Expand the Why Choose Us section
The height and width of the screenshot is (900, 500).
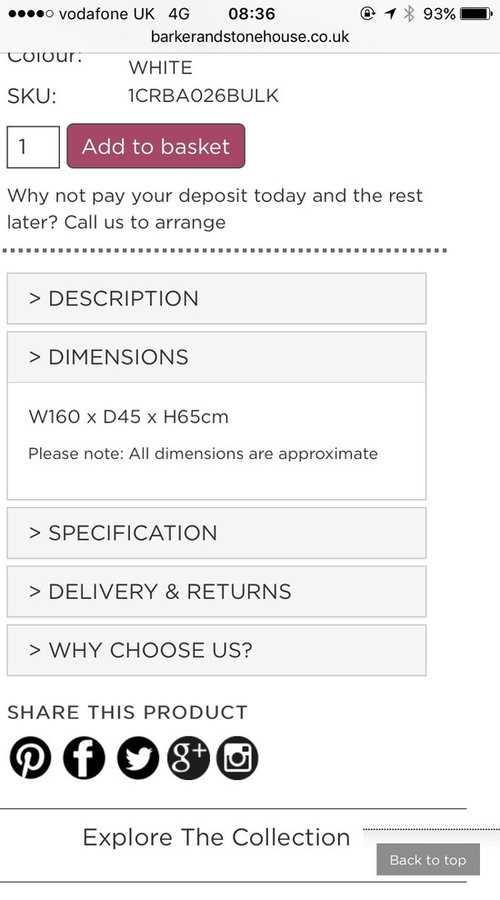pos(216,650)
